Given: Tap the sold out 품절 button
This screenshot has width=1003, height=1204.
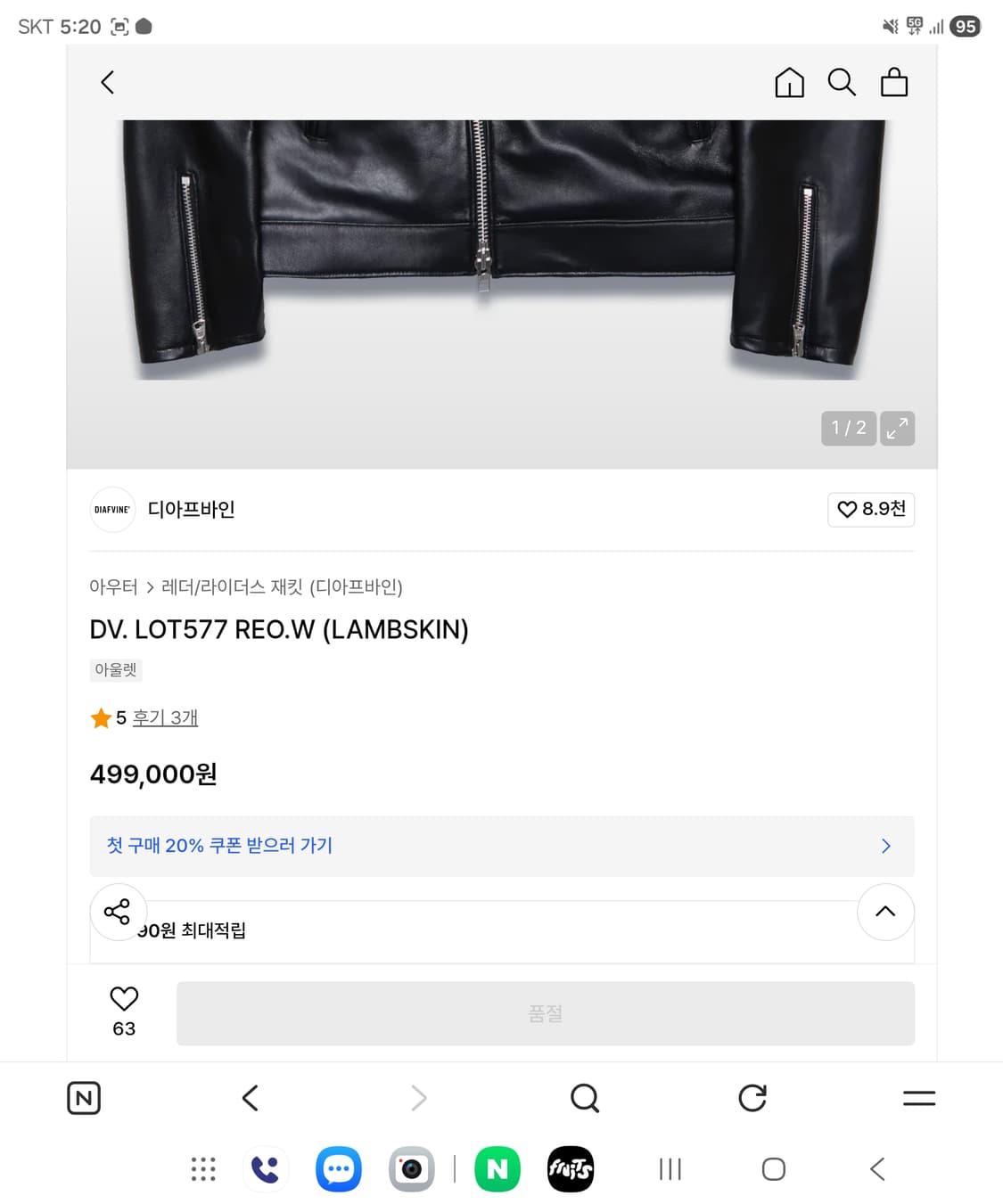Looking at the screenshot, I should coord(546,1012).
